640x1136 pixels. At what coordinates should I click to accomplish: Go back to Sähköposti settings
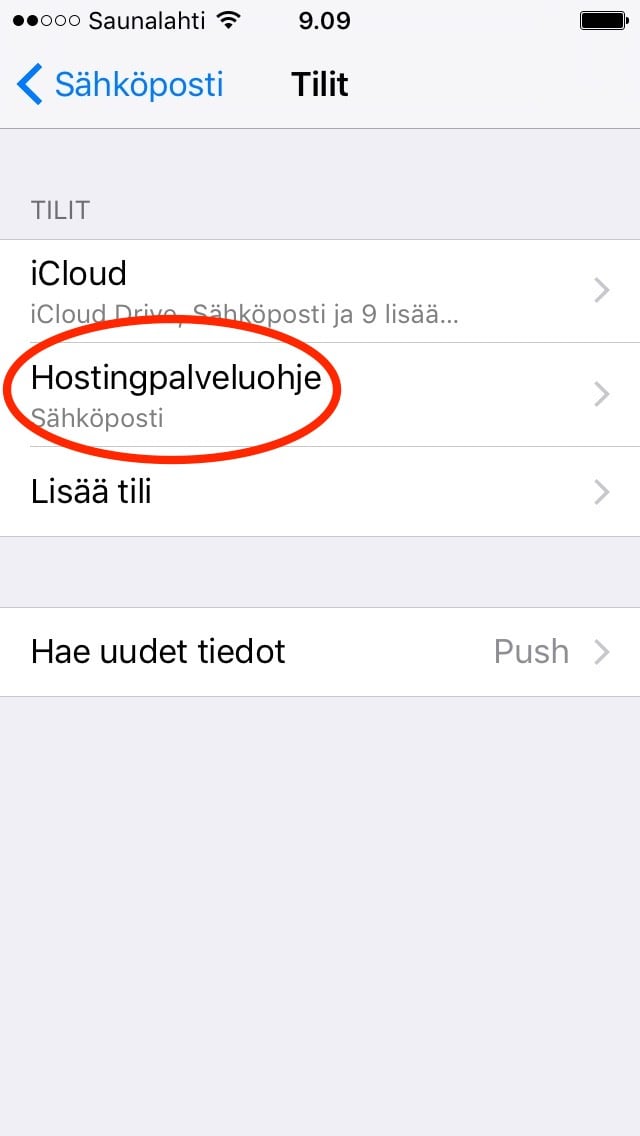tap(120, 84)
